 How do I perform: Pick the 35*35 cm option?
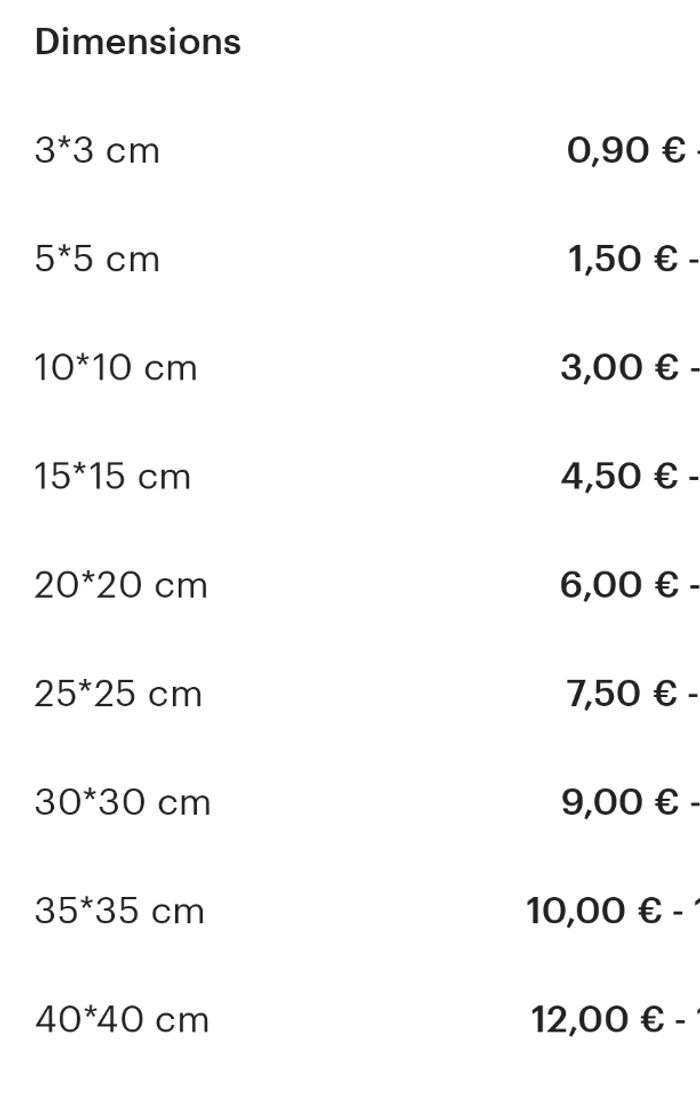pos(119,911)
